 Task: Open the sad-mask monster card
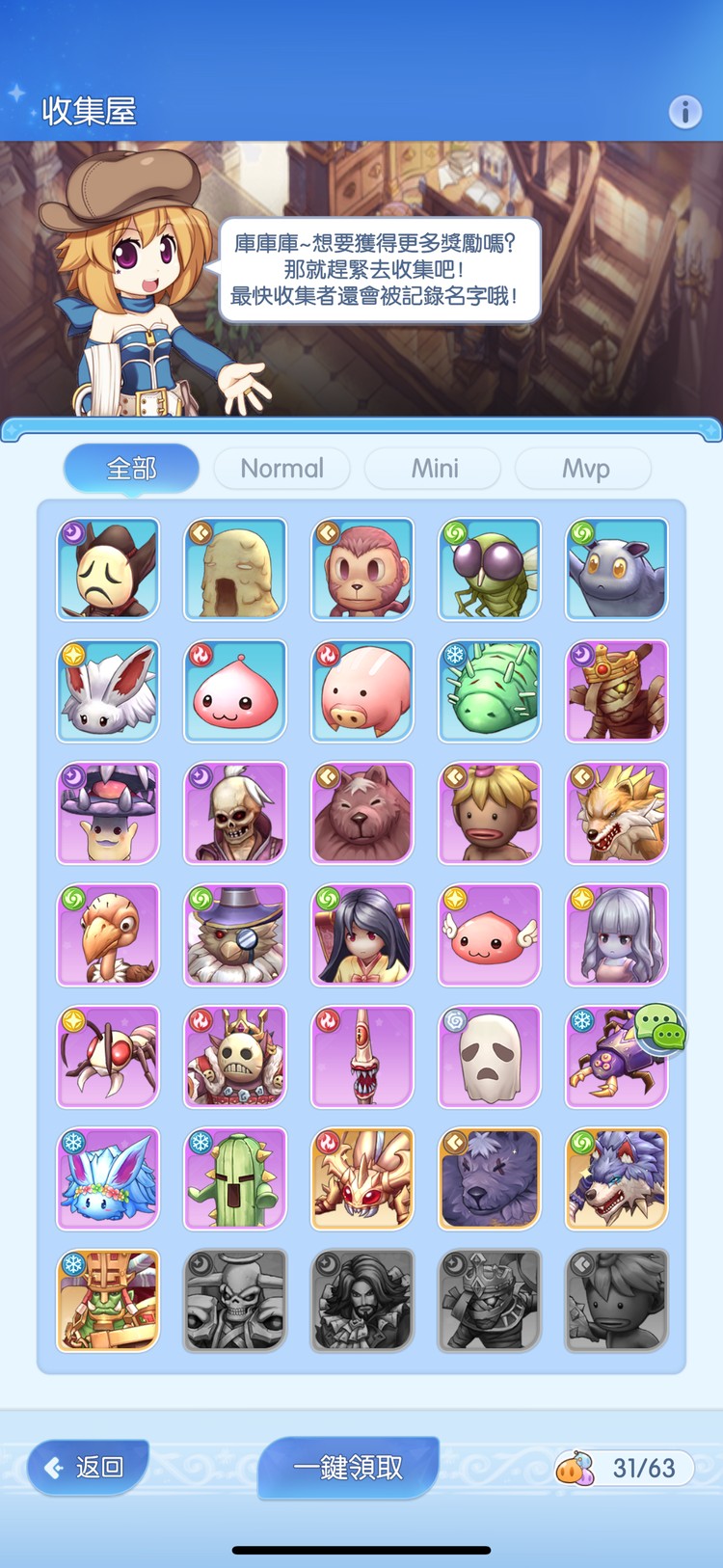[108, 570]
